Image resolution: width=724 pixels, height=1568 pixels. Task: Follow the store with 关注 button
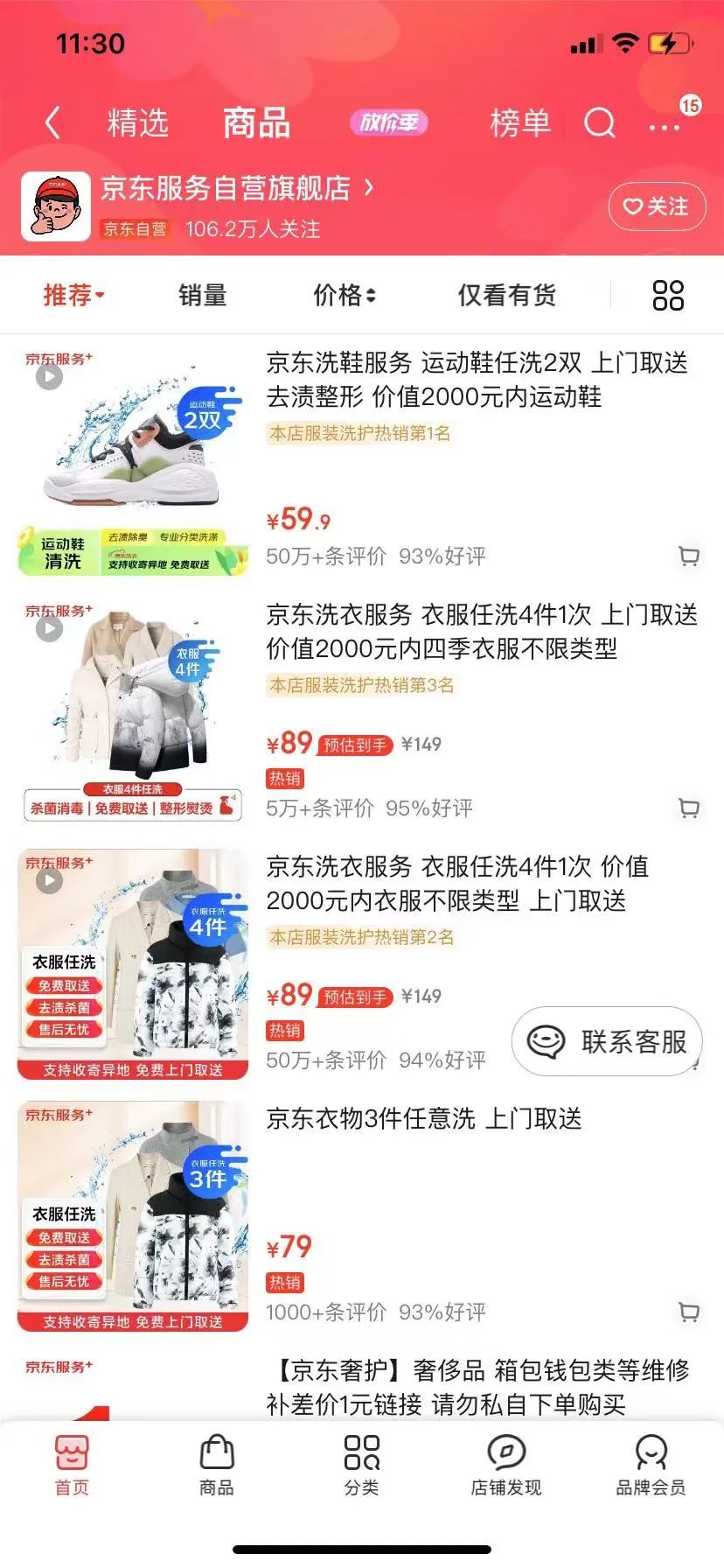(656, 206)
